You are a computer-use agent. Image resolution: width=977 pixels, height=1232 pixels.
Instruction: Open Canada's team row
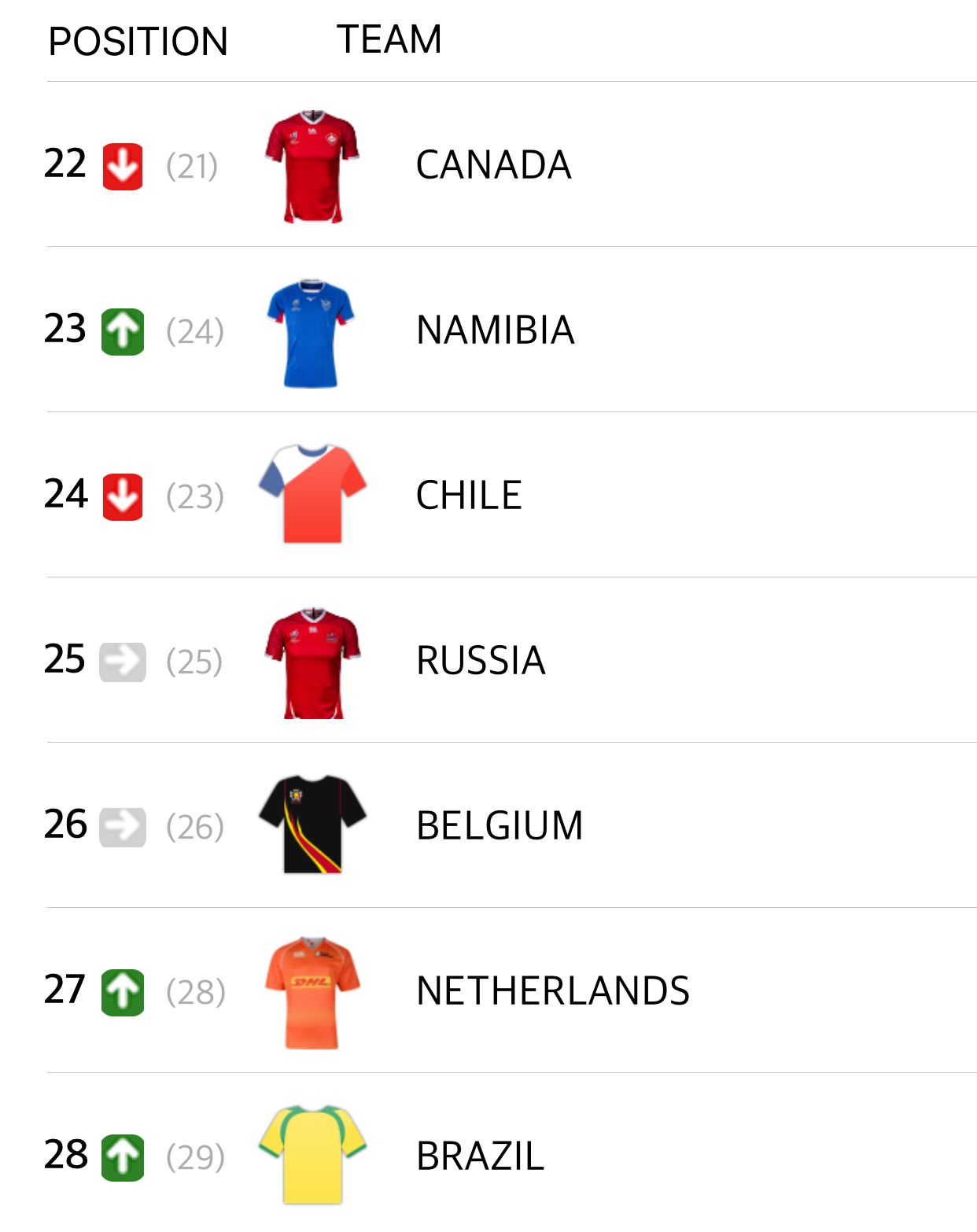click(493, 165)
